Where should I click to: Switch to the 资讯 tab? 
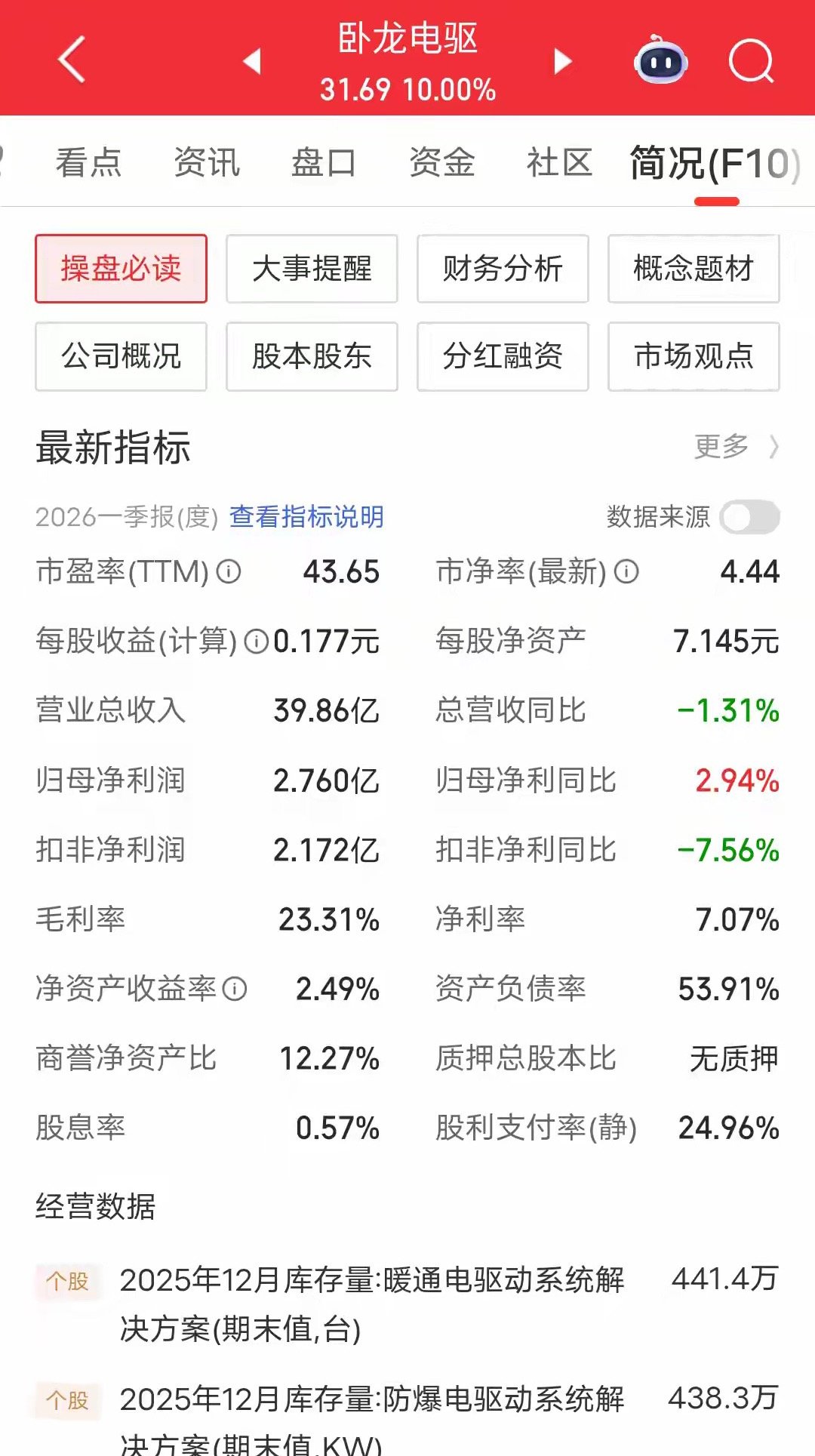pyautogui.click(x=206, y=162)
